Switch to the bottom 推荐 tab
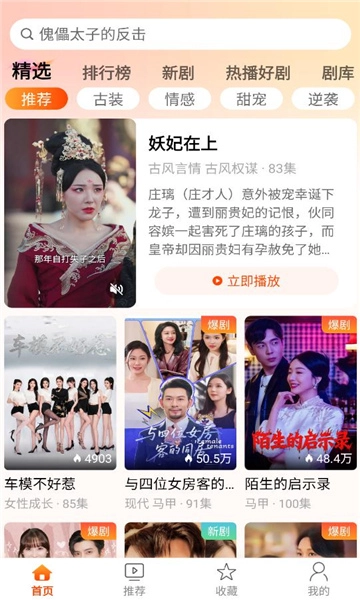360x600 pixels. pos(134,579)
